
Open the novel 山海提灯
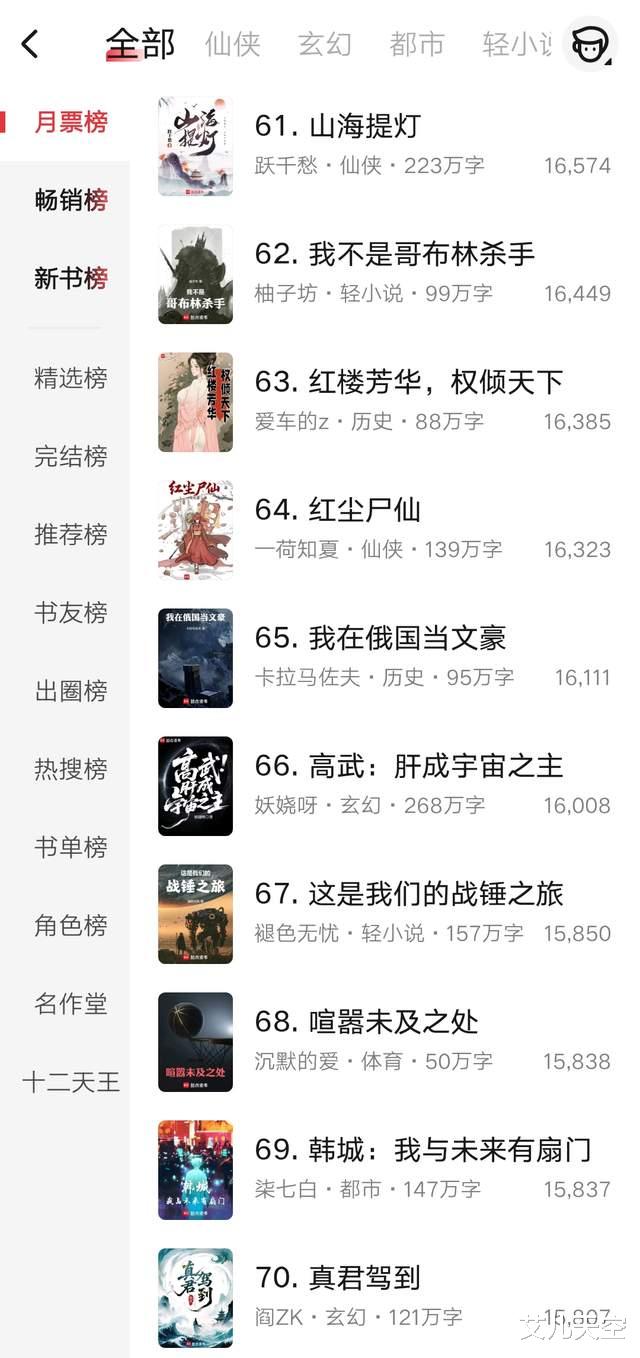coord(338,127)
